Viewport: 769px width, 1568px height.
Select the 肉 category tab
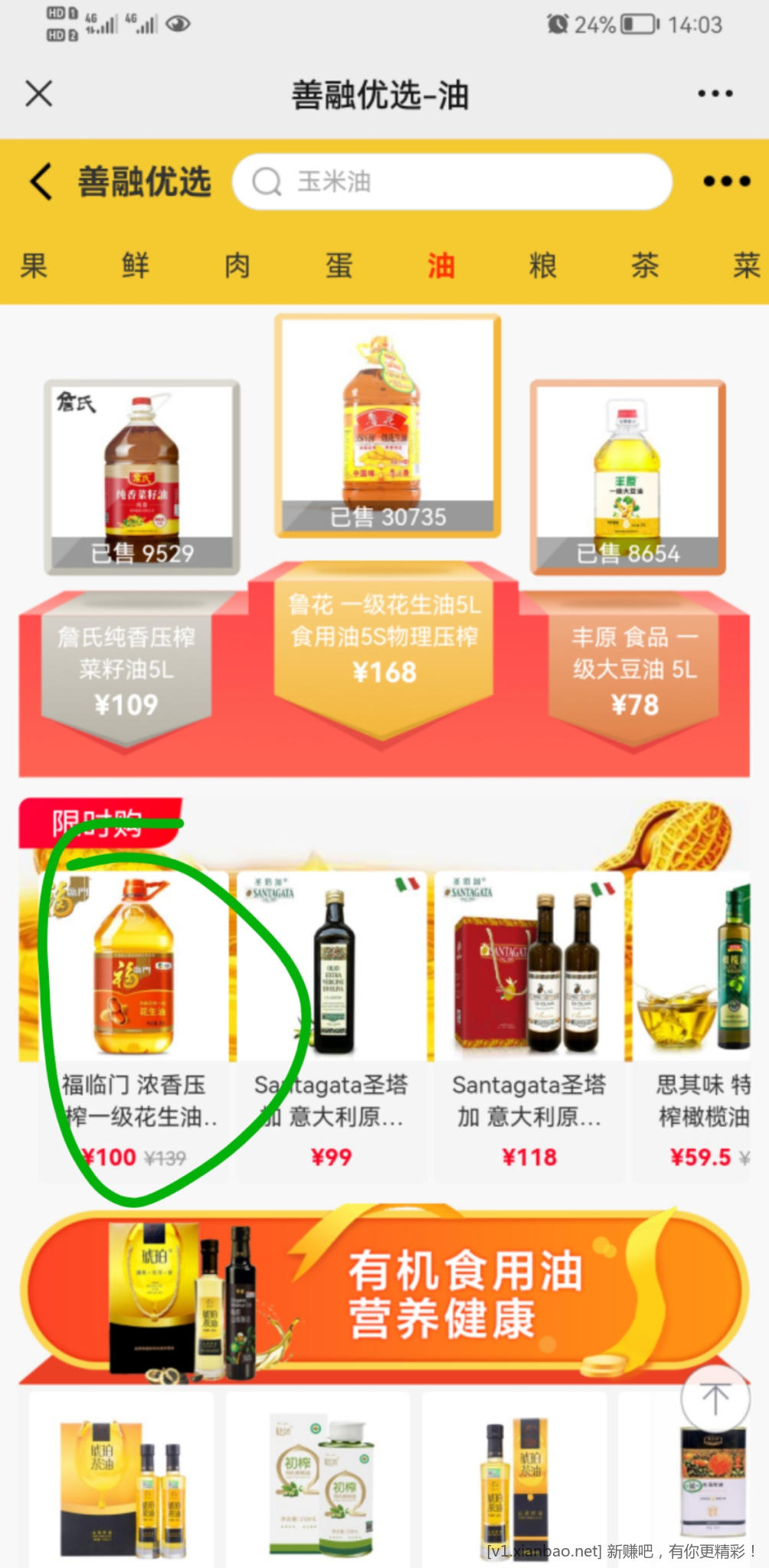point(237,266)
